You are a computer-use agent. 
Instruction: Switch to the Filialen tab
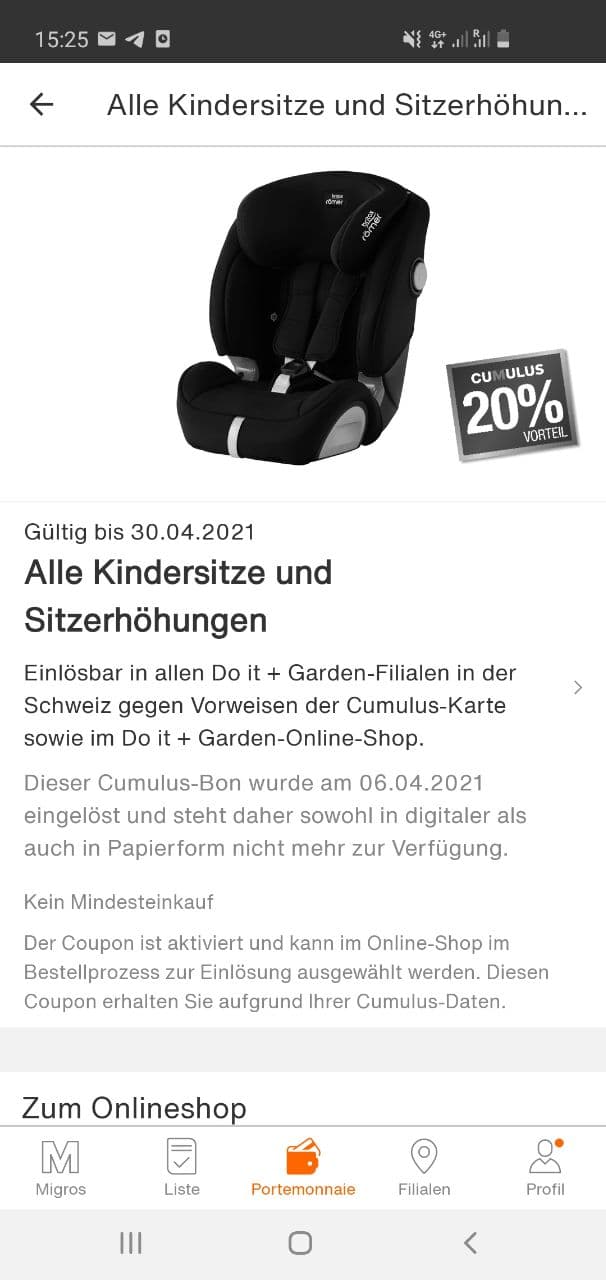tap(424, 1167)
